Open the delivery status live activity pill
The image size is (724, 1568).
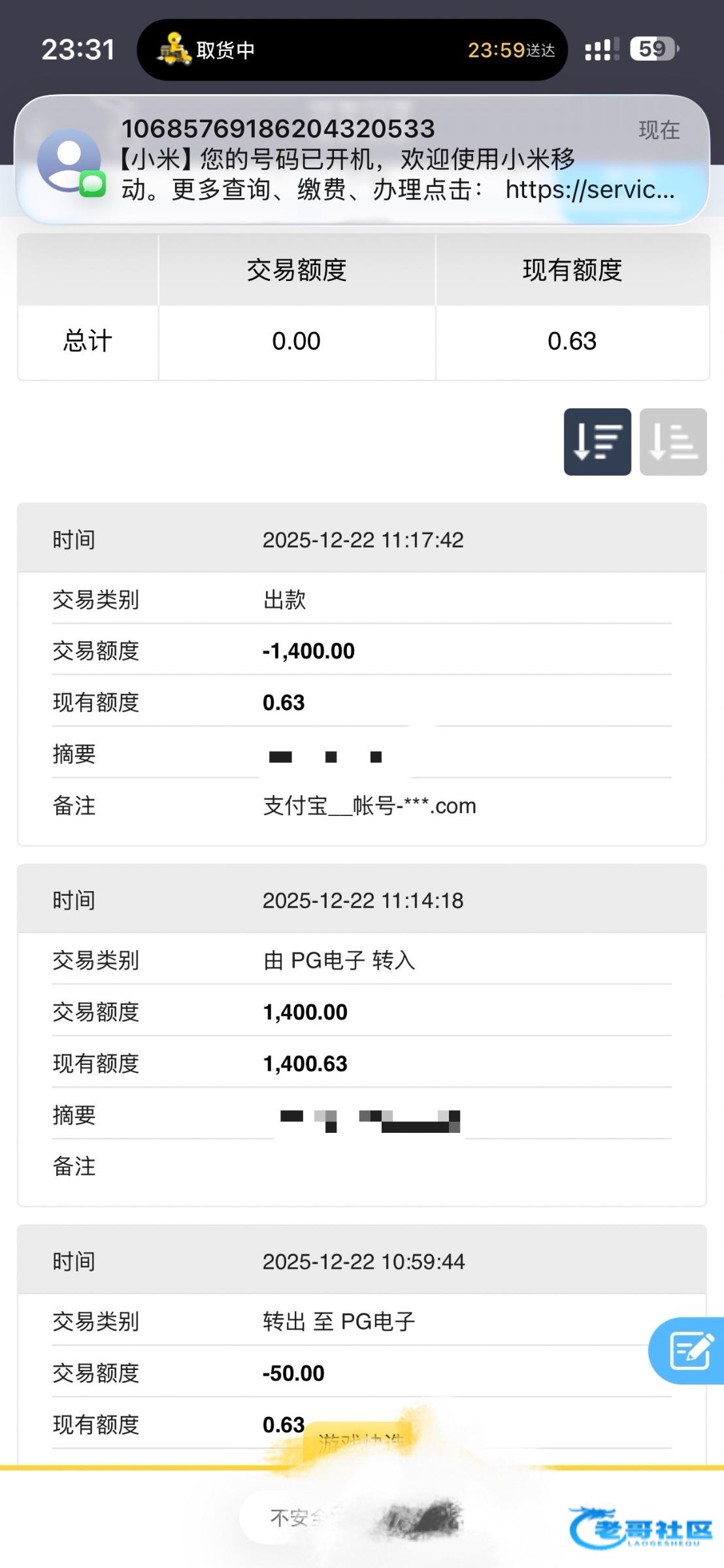[352, 50]
